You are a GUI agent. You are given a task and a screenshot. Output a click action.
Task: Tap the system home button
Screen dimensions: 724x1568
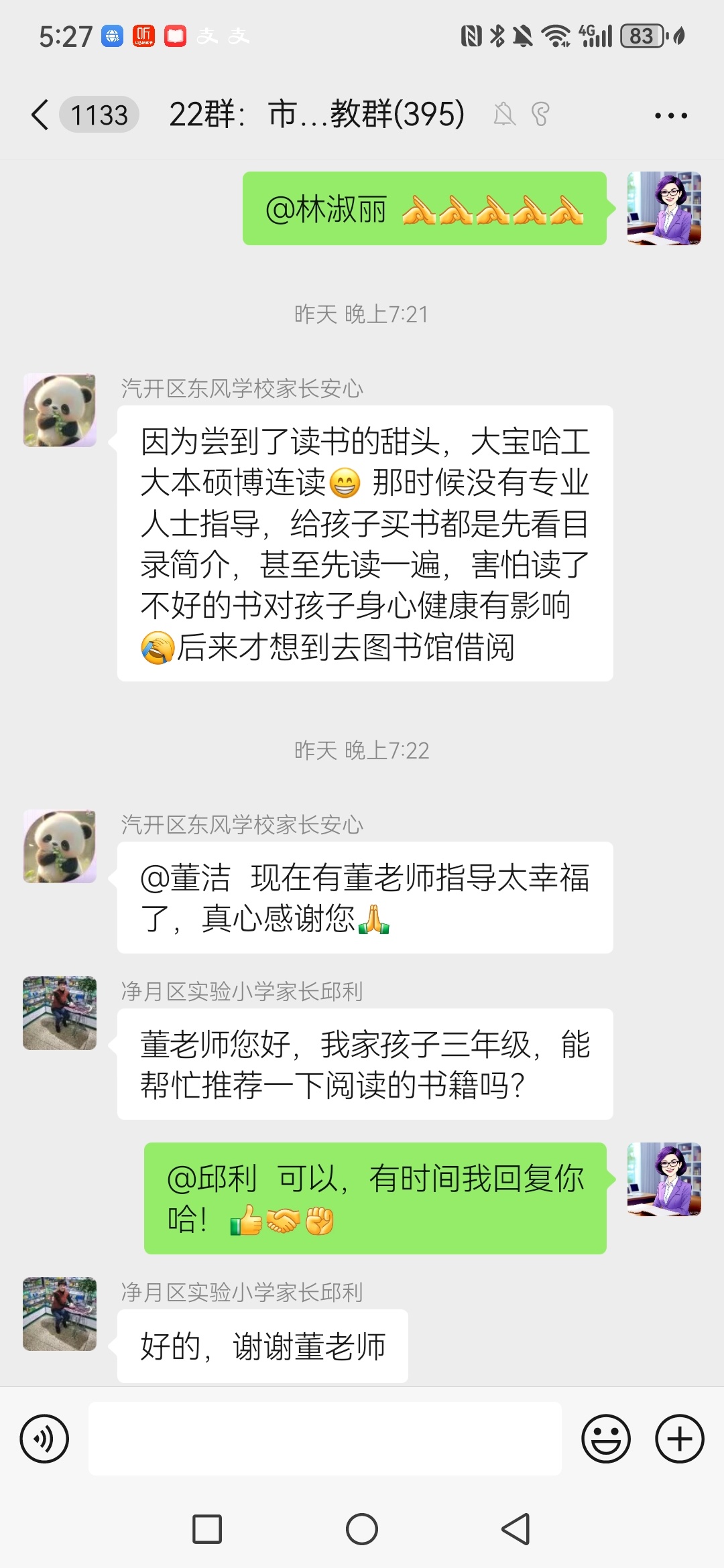pos(362,1529)
